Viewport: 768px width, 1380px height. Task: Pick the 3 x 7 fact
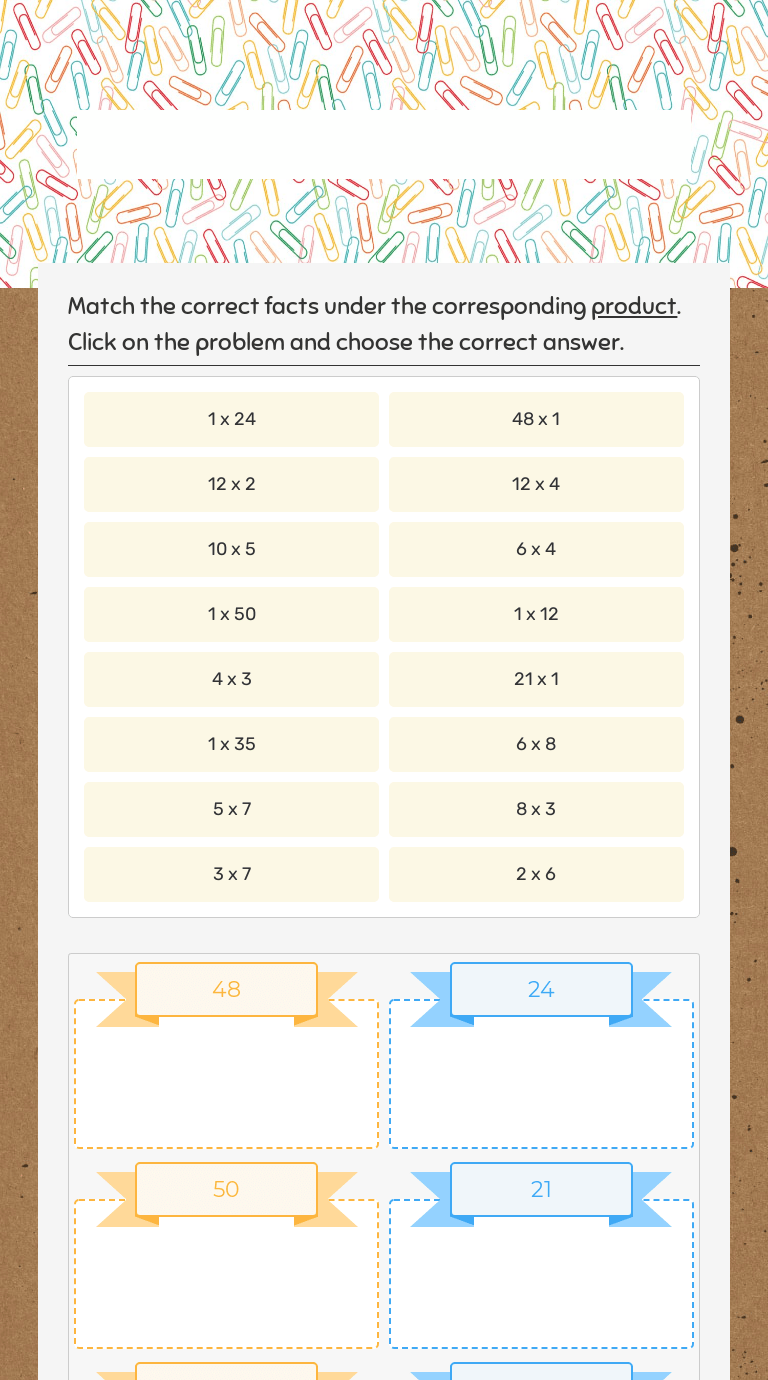pos(232,874)
